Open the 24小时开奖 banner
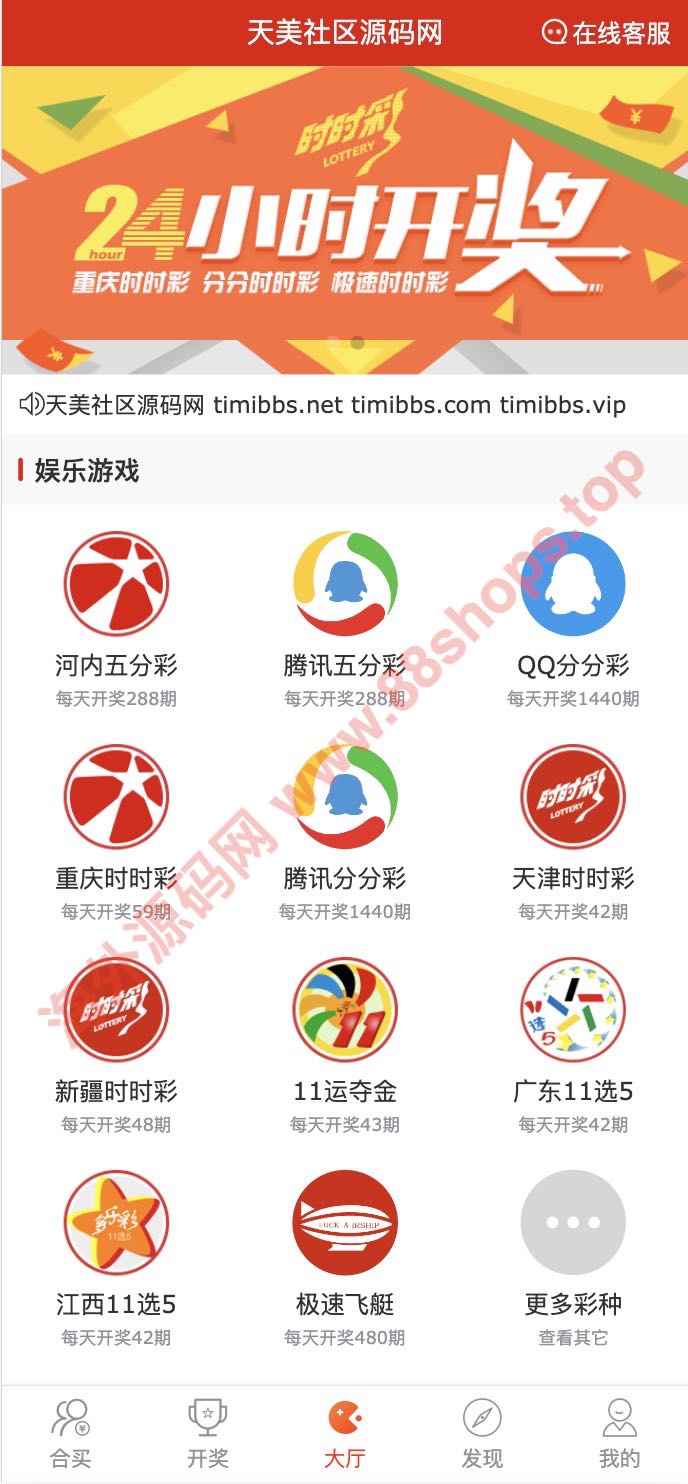Viewport: 688px width, 1484px height. pos(344,220)
